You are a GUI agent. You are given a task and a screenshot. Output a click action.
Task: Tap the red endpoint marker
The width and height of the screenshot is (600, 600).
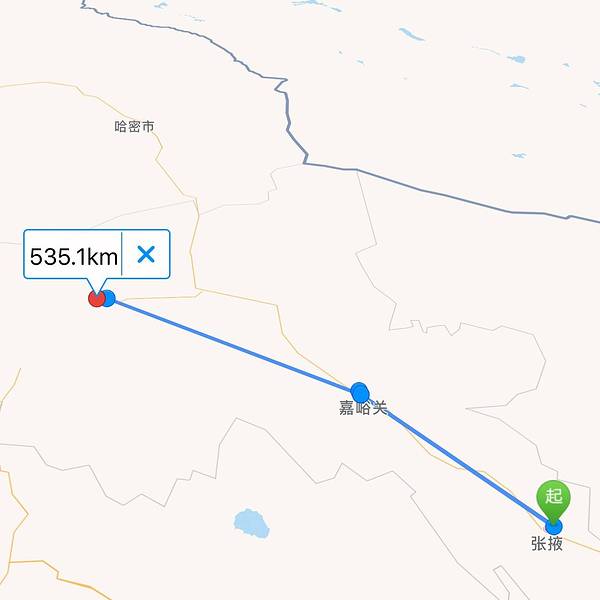point(96,298)
